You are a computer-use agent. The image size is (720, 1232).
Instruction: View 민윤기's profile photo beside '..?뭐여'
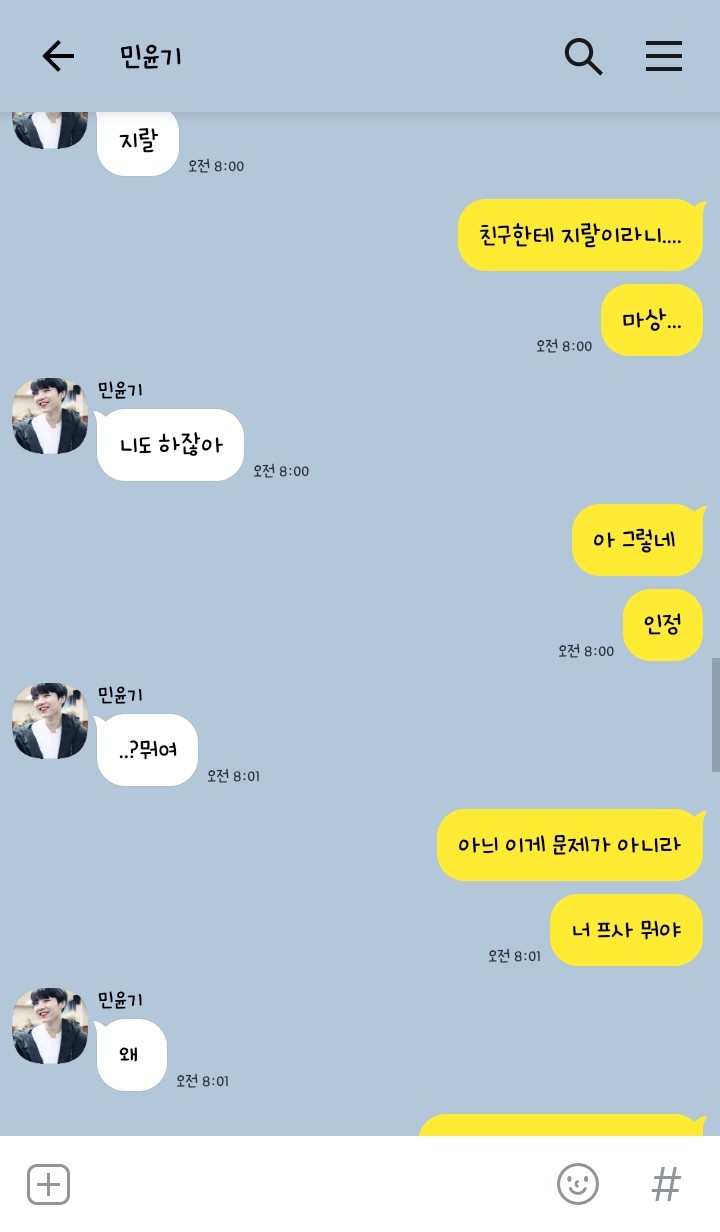50,721
